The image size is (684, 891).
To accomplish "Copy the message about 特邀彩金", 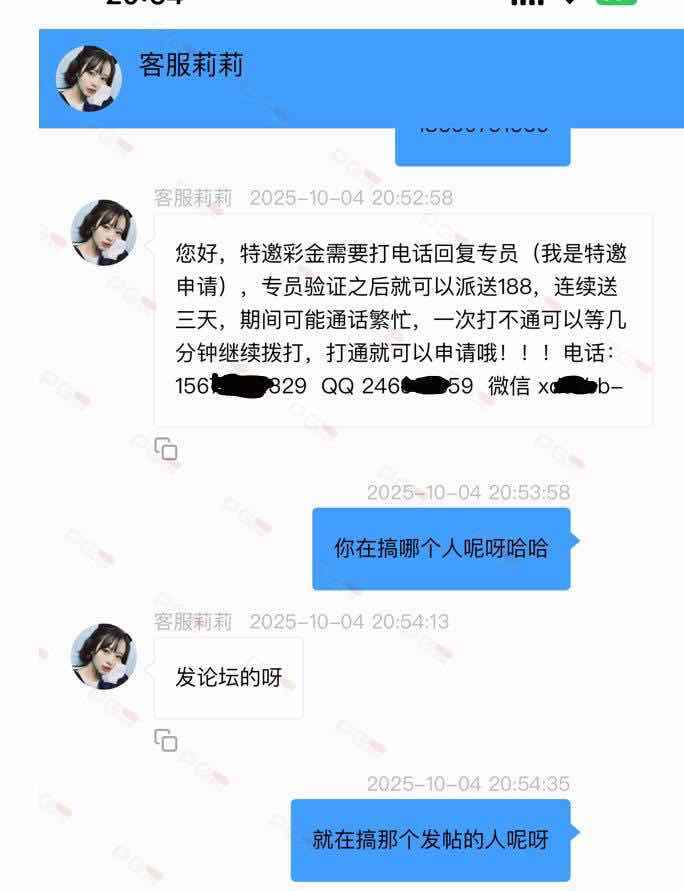I will pos(166,449).
